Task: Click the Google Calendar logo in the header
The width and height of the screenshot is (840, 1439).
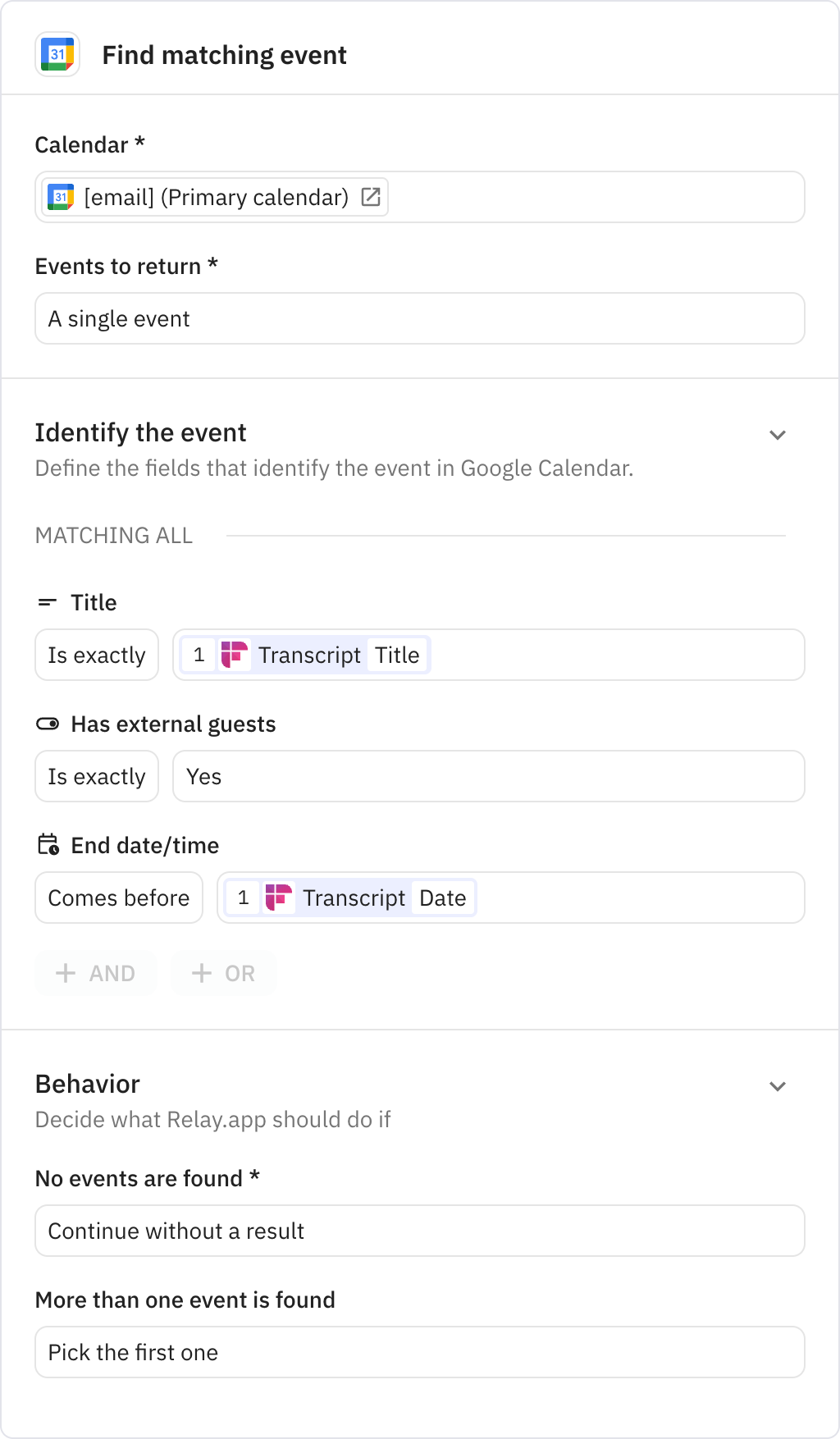Action: pos(57,54)
